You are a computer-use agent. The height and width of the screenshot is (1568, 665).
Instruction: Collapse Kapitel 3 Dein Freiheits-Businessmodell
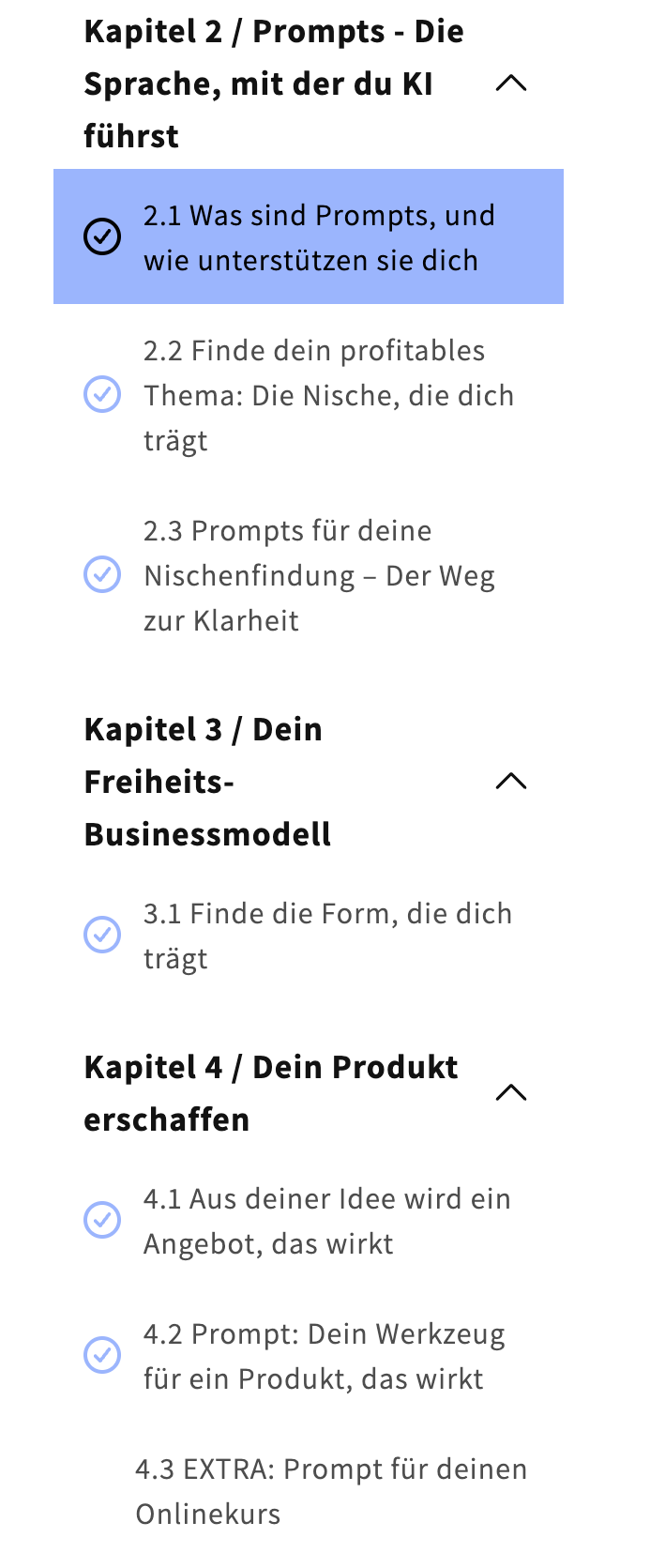tap(510, 782)
